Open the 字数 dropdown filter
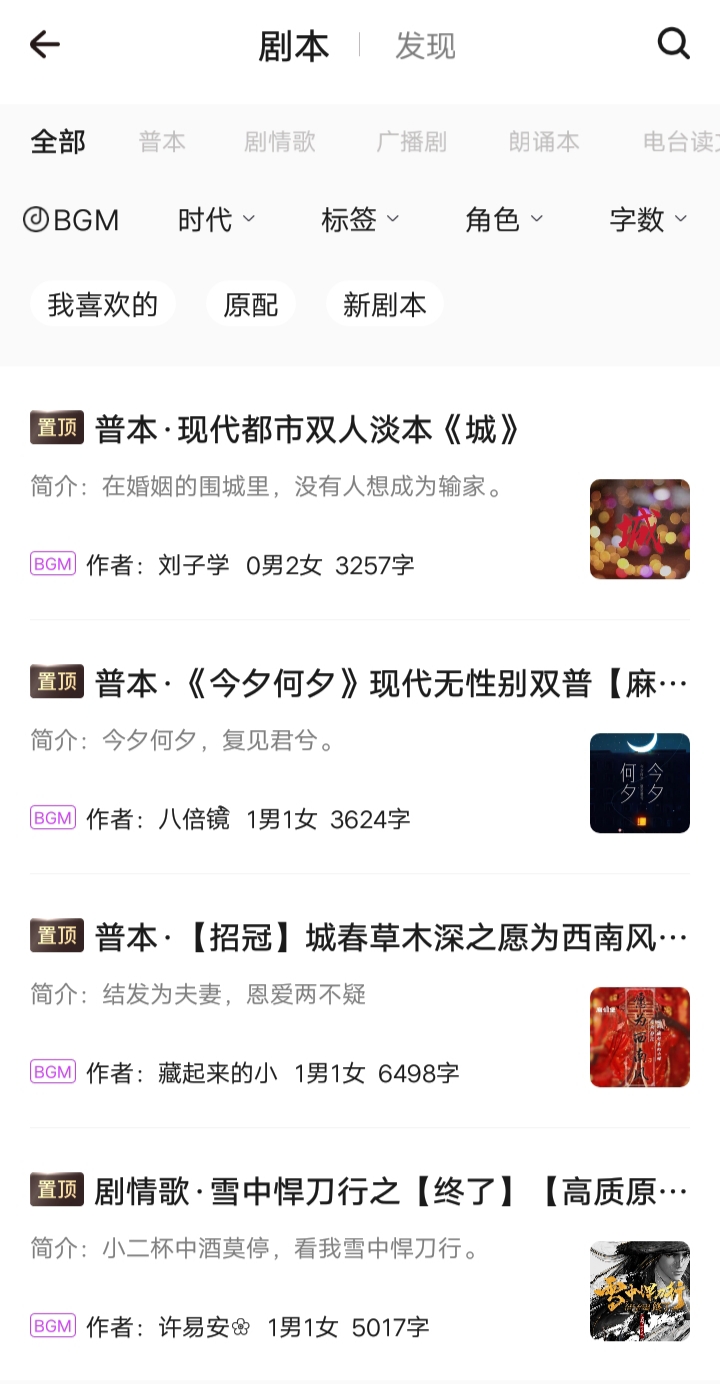Viewport: 720px width, 1384px height. (x=648, y=220)
